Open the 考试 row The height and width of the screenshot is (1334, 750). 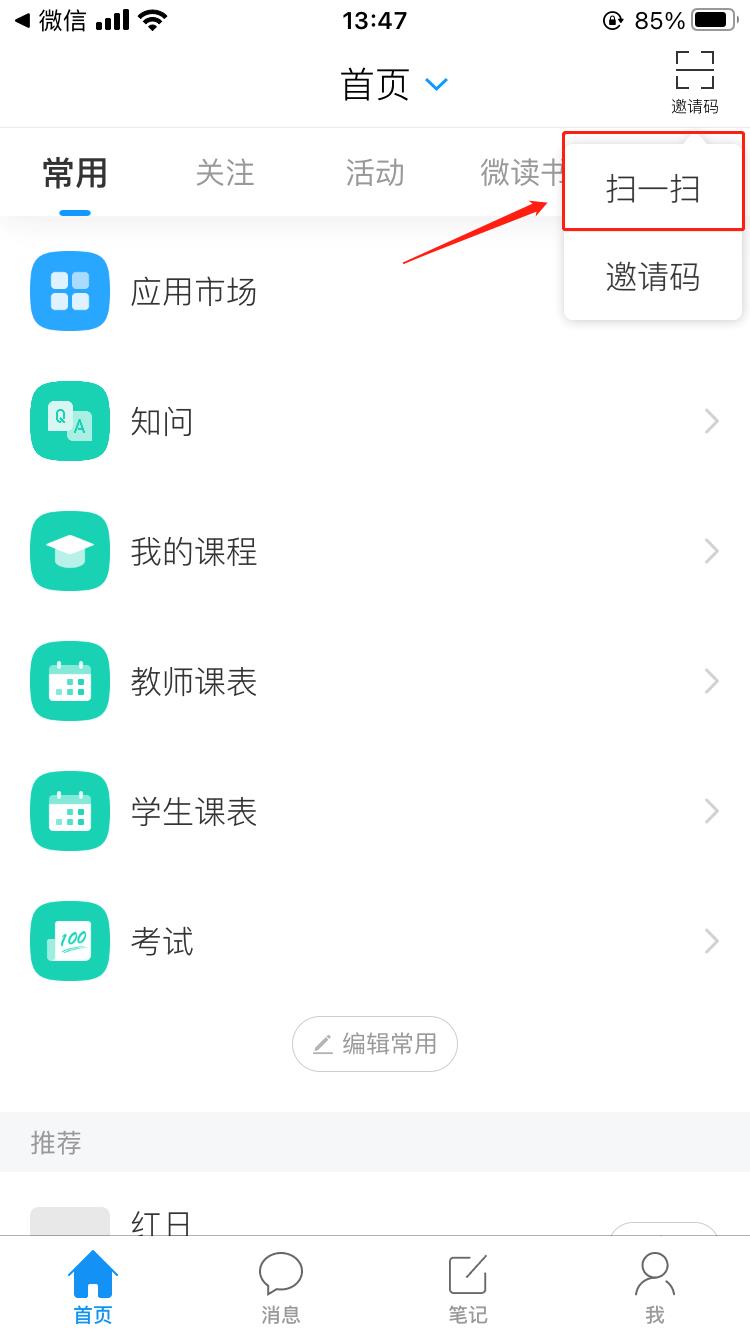tap(375, 941)
